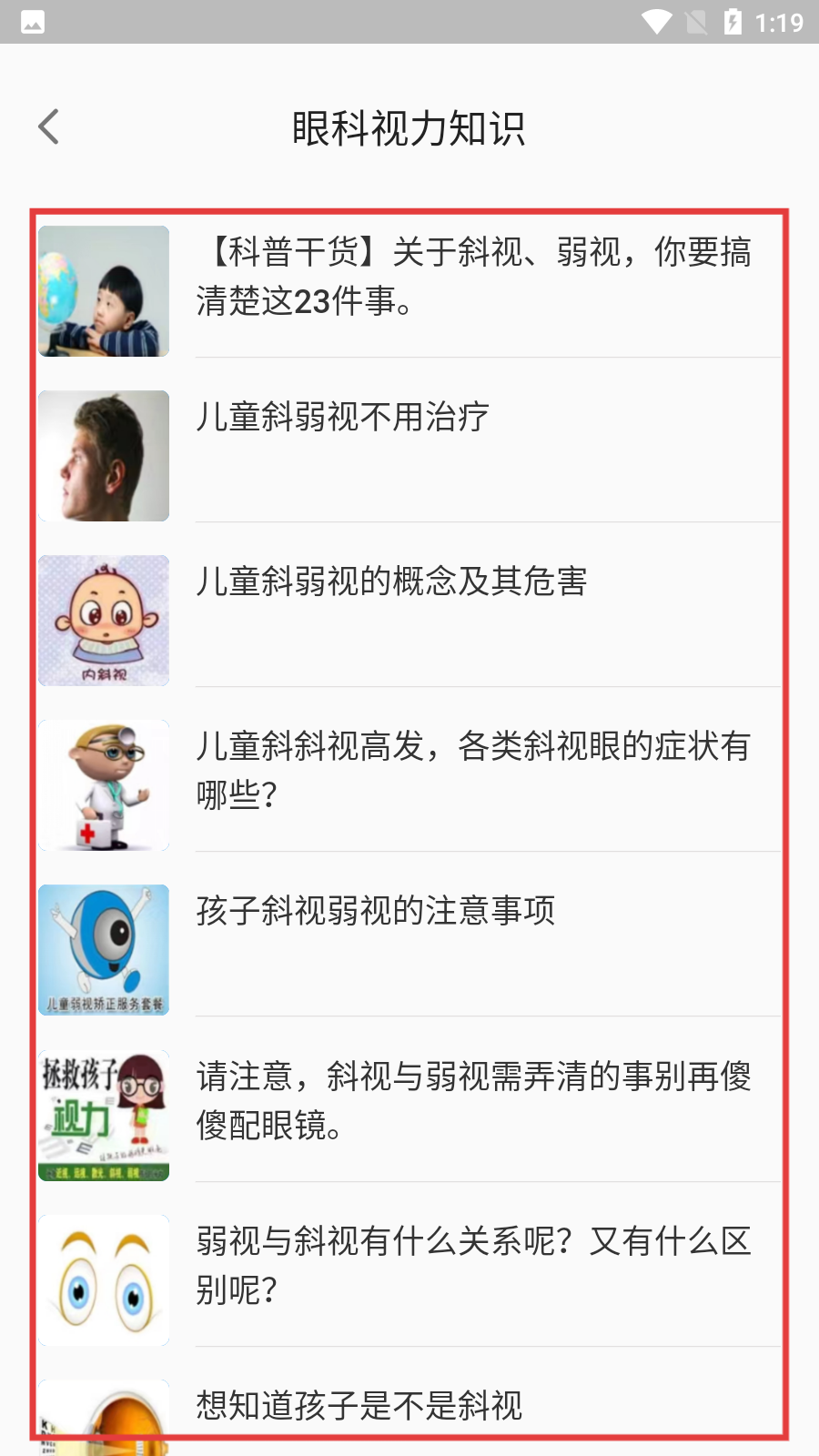Open 弱视与斜视有什么关系呢 article

473,1265
